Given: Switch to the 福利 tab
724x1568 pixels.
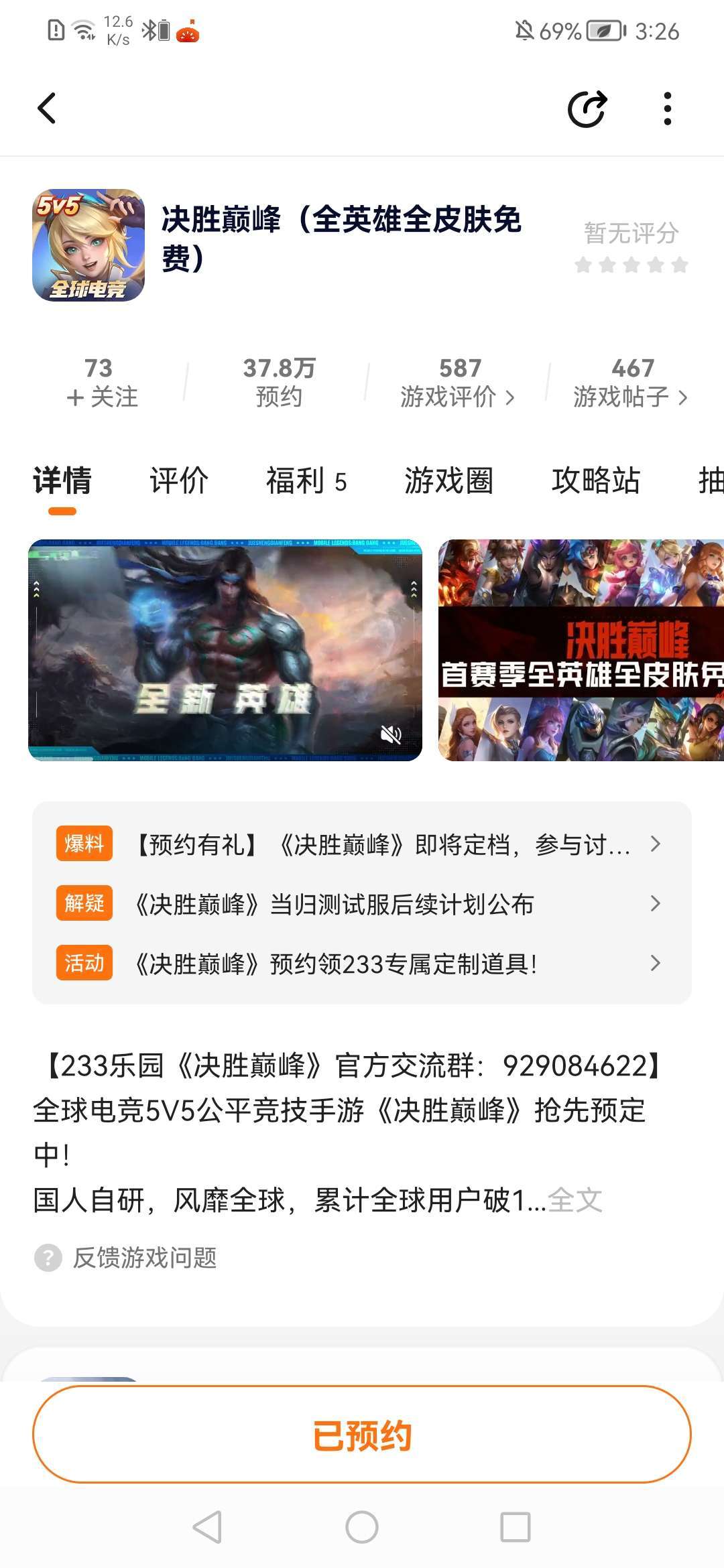Looking at the screenshot, I should point(306,481).
